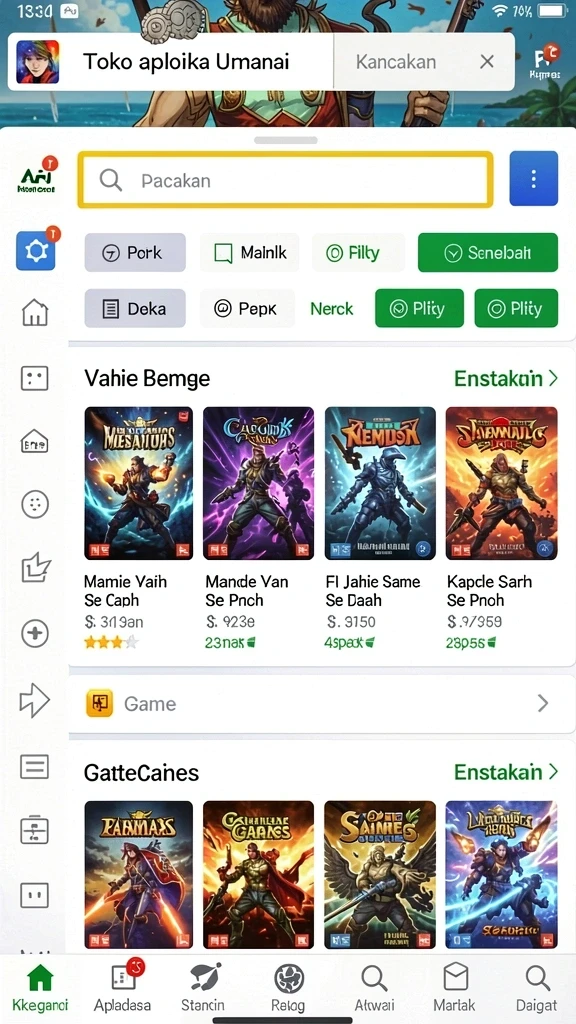Image resolution: width=576 pixels, height=1024 pixels.
Task: Choose the Malnlk chip
Action: pyautogui.click(x=249, y=253)
